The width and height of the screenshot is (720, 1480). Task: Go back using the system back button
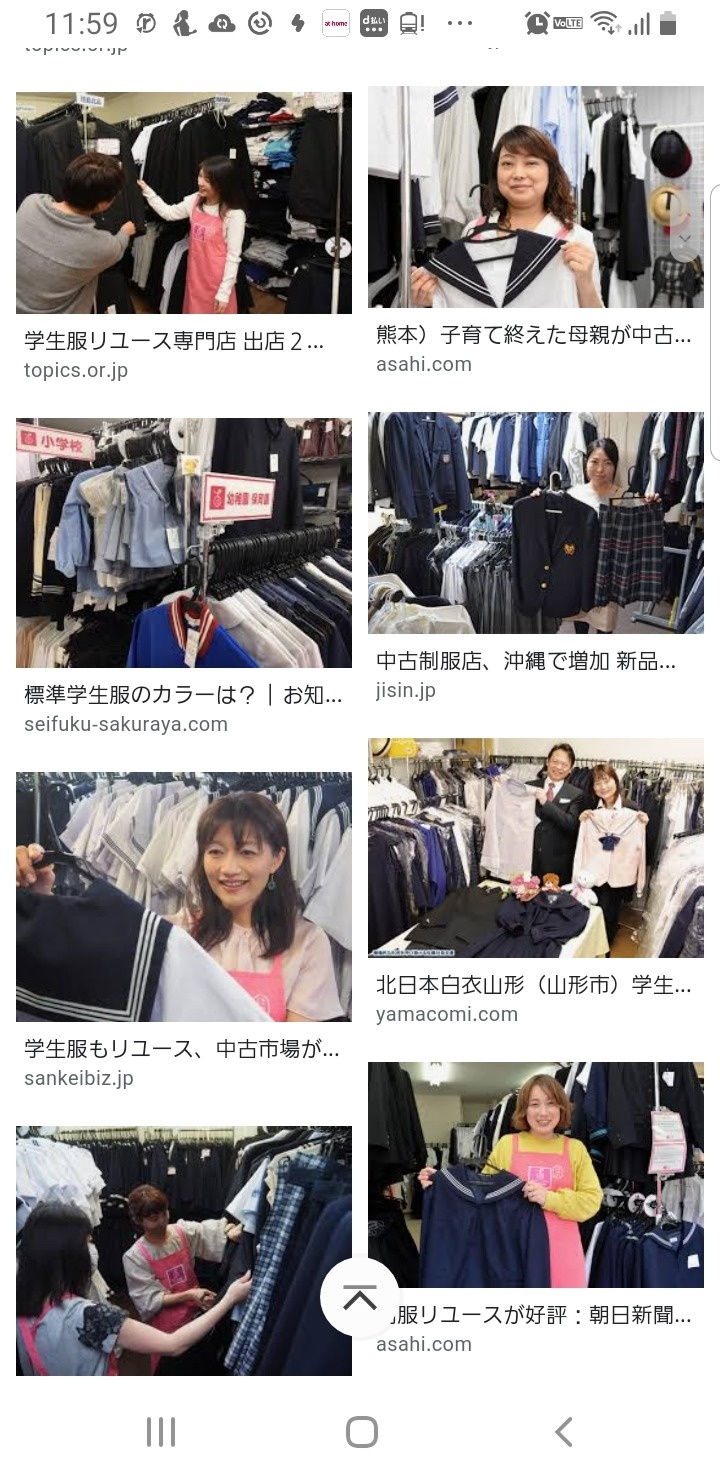coord(563,1432)
